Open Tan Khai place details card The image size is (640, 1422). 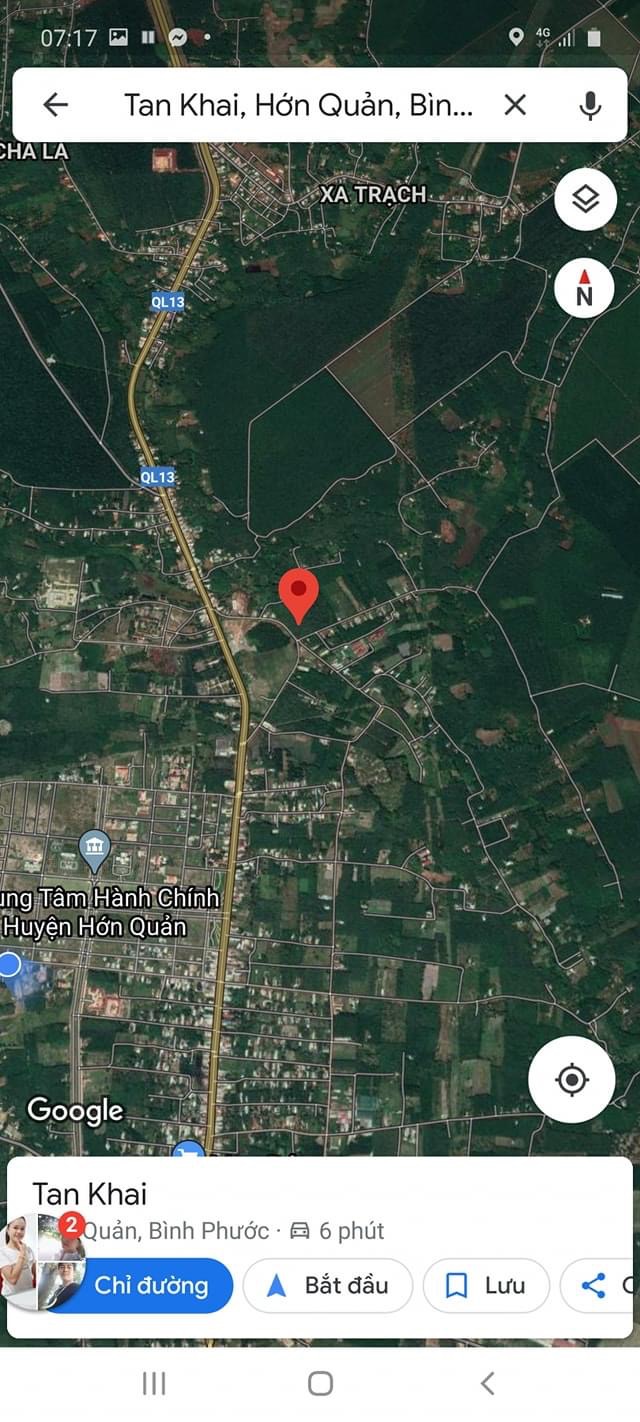point(300,1194)
